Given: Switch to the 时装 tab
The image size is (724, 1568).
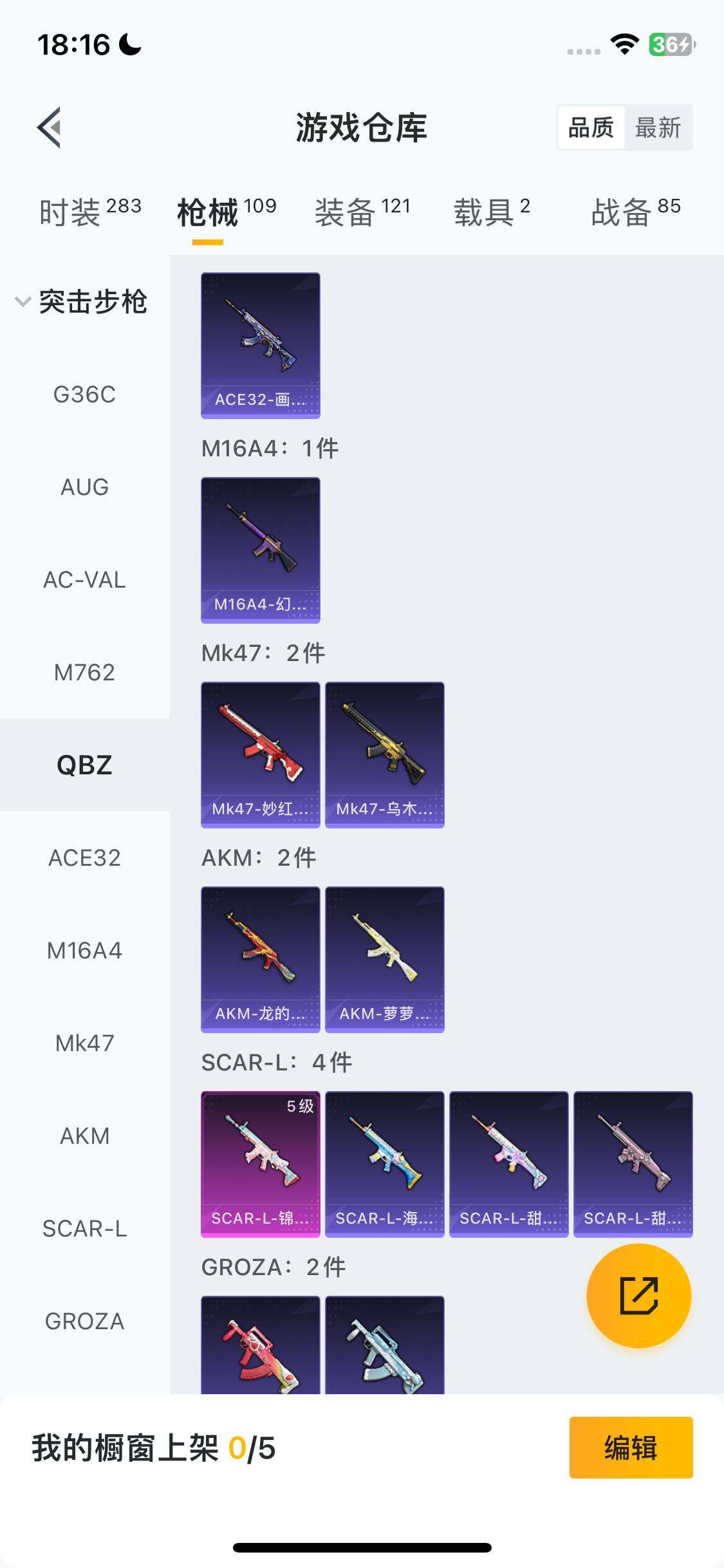Looking at the screenshot, I should pyautogui.click(x=89, y=212).
